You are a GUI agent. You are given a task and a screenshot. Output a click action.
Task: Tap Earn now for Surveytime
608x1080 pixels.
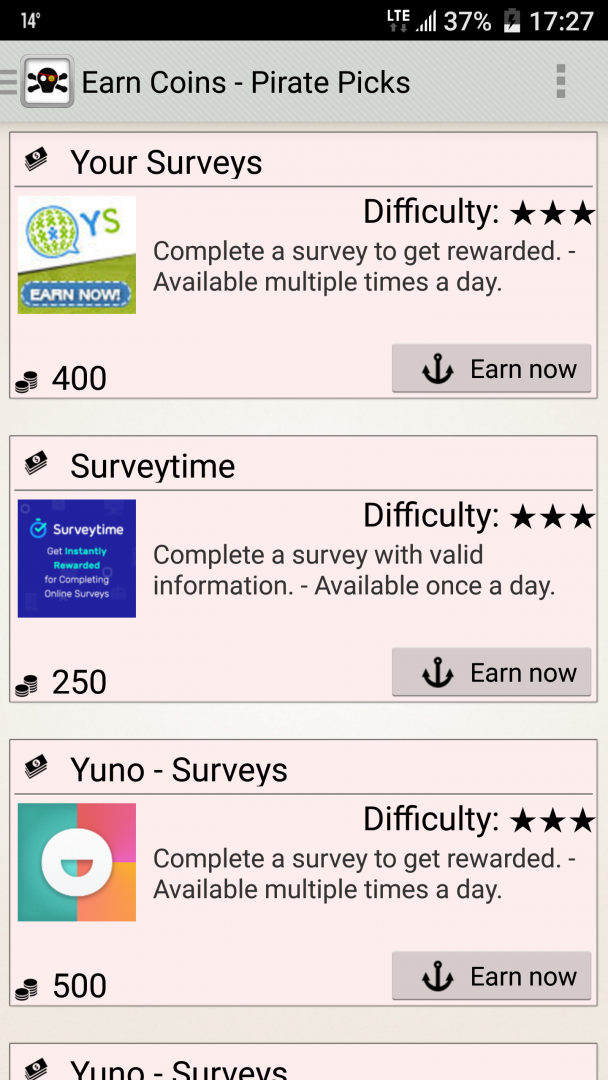tap(491, 673)
